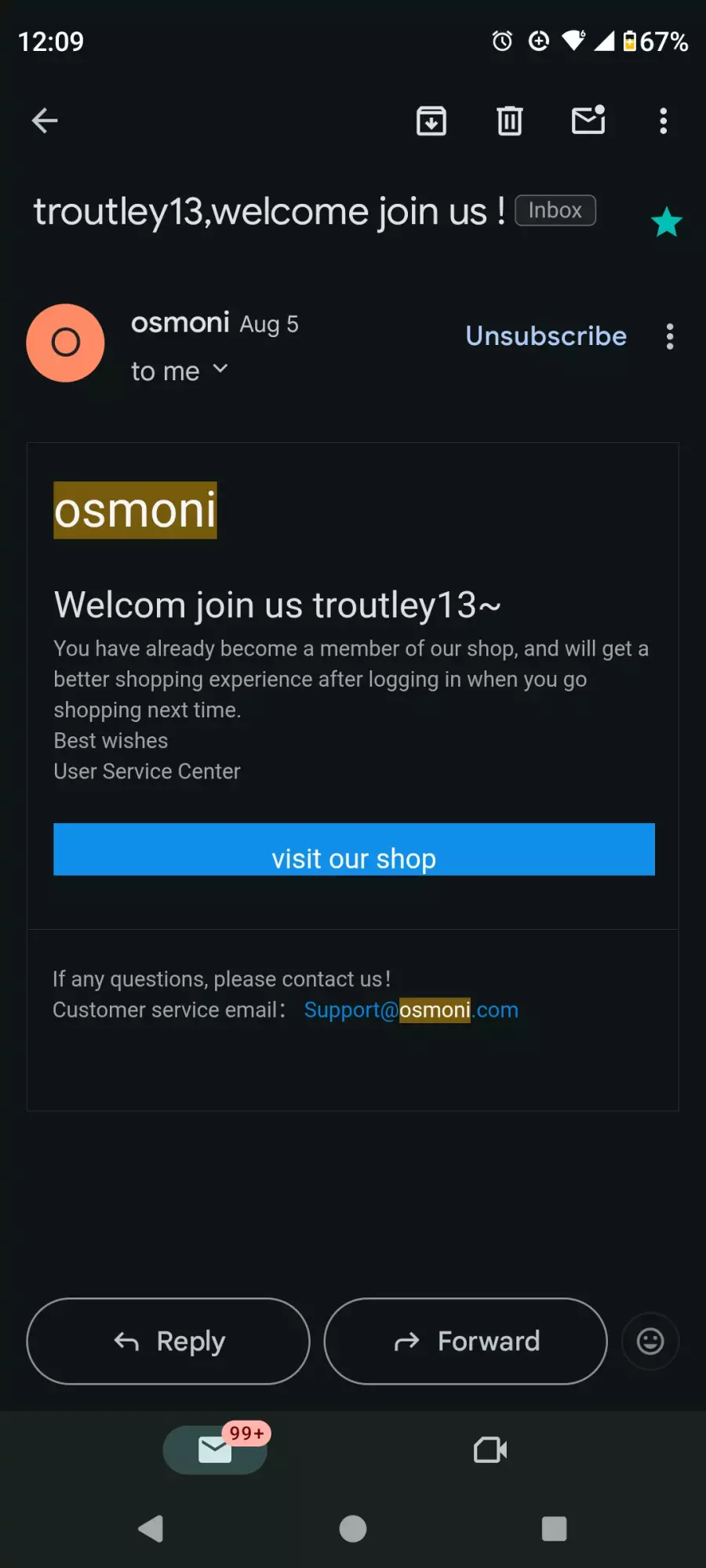Open the Support@osmoni.com email link
This screenshot has width=706, height=1568.
(411, 1010)
